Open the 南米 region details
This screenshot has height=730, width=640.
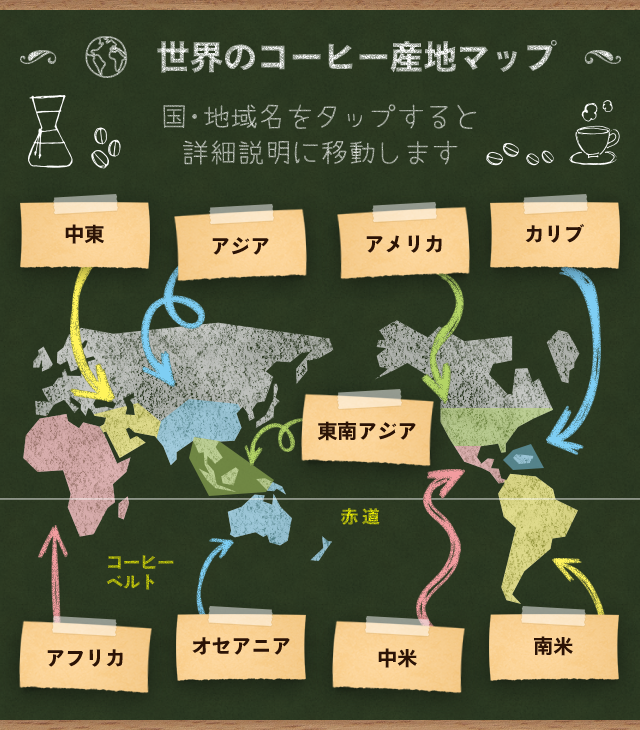pyautogui.click(x=553, y=646)
